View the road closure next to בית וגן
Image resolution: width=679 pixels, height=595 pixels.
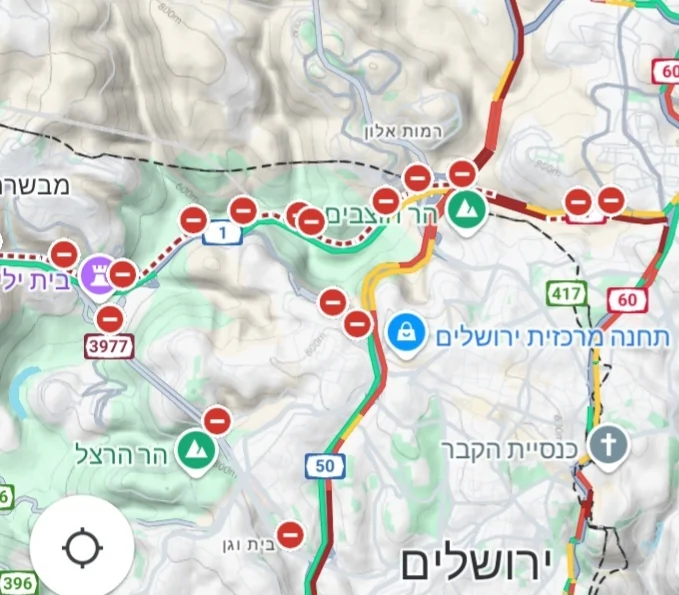point(290,535)
